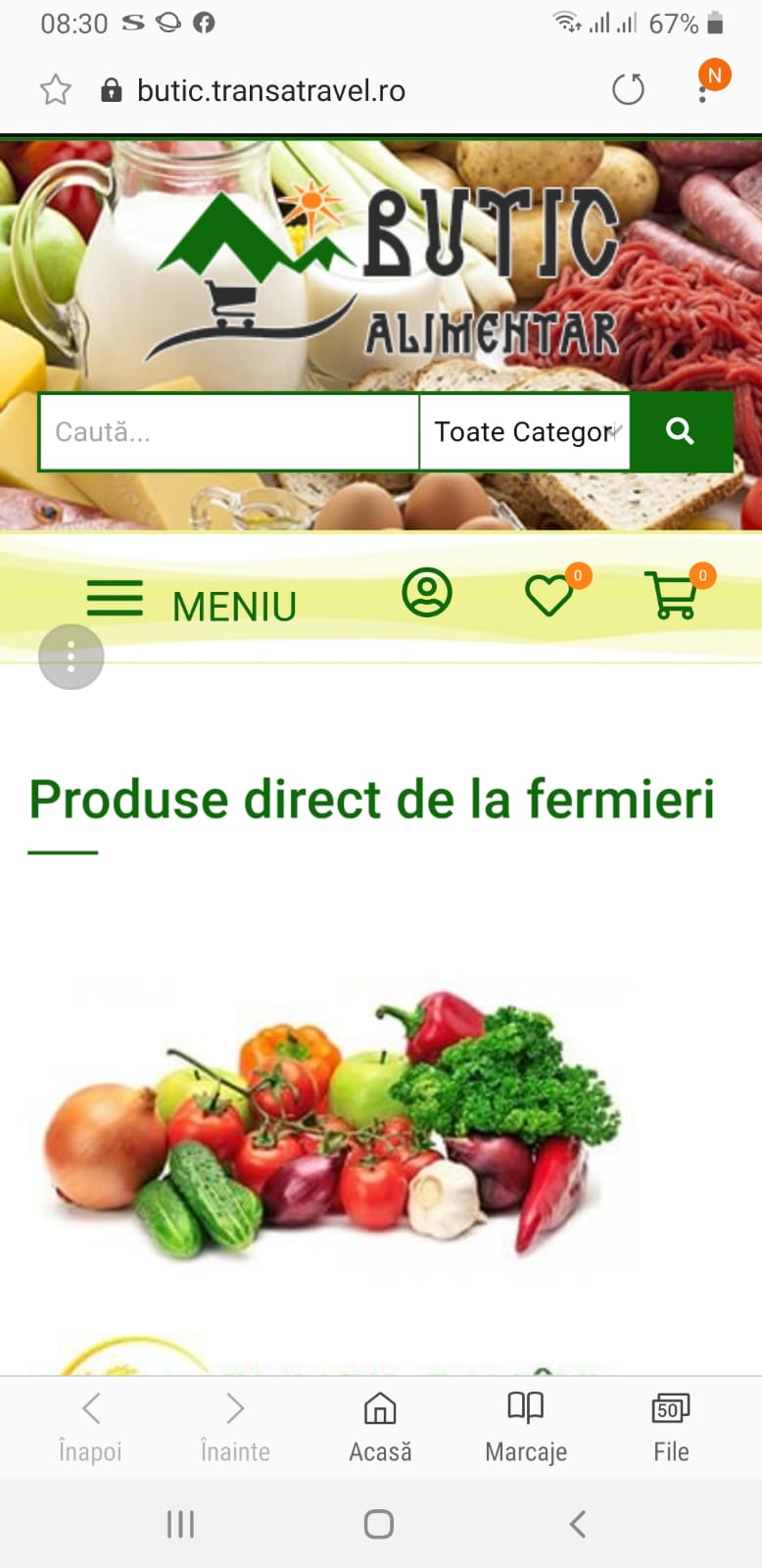Viewport: 762px width, 1568px height.
Task: Open the system recent apps view
Action: point(181,1524)
